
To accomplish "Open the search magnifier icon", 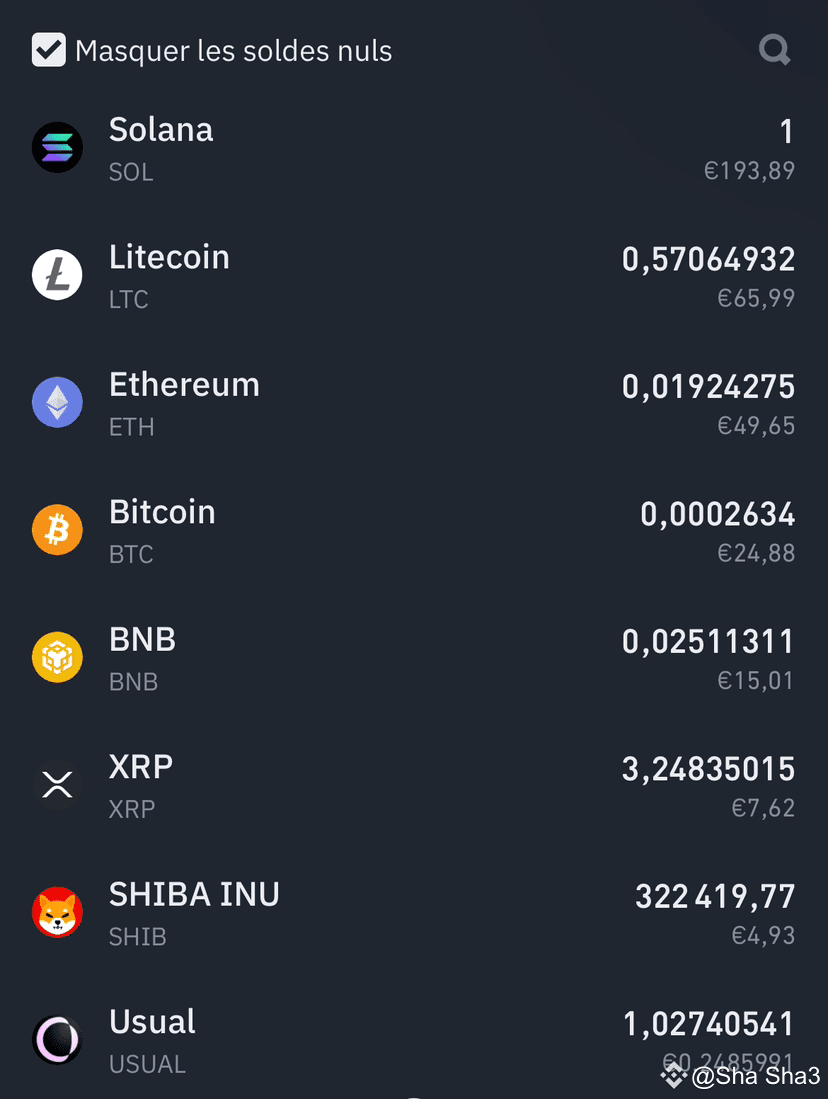I will tap(774, 49).
